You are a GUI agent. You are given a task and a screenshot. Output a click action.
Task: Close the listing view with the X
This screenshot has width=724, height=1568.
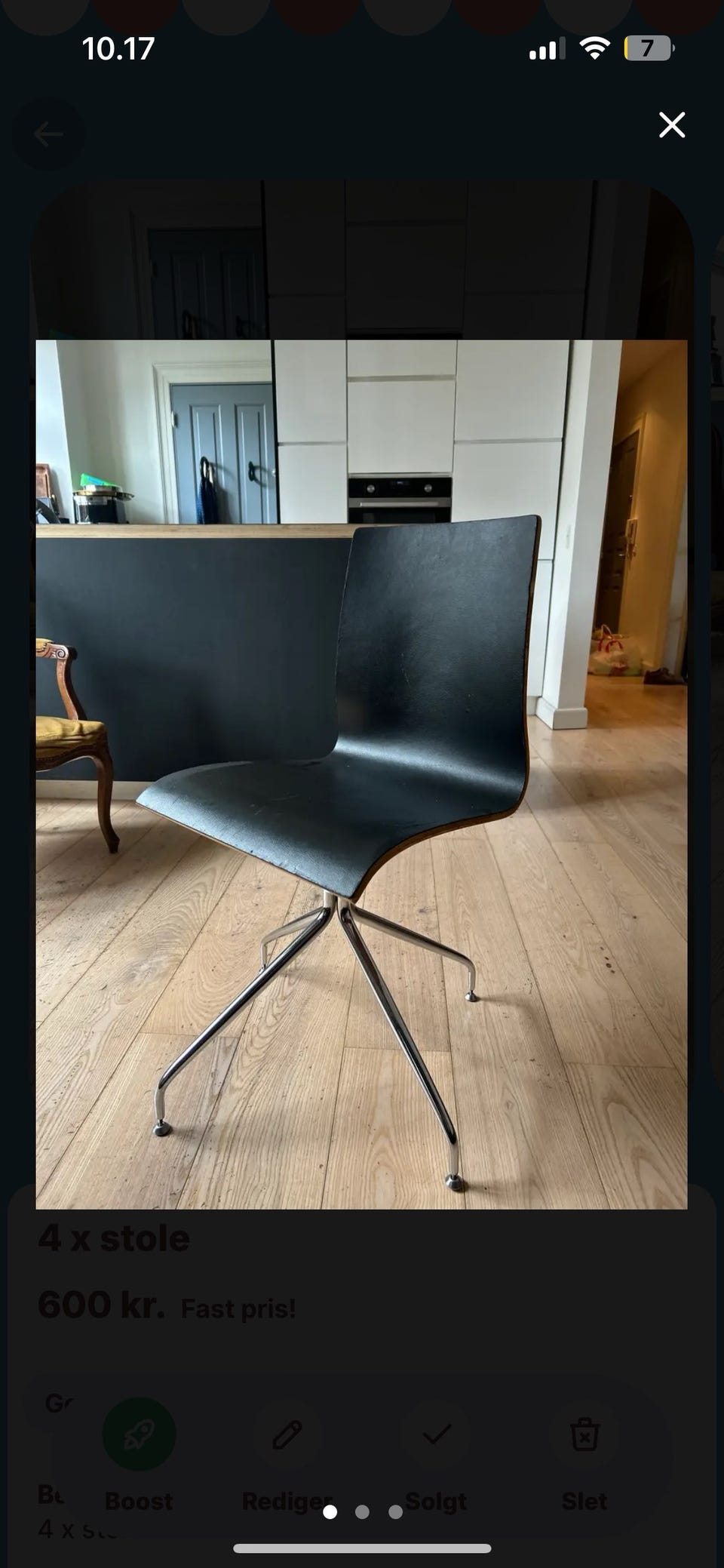coord(671,125)
